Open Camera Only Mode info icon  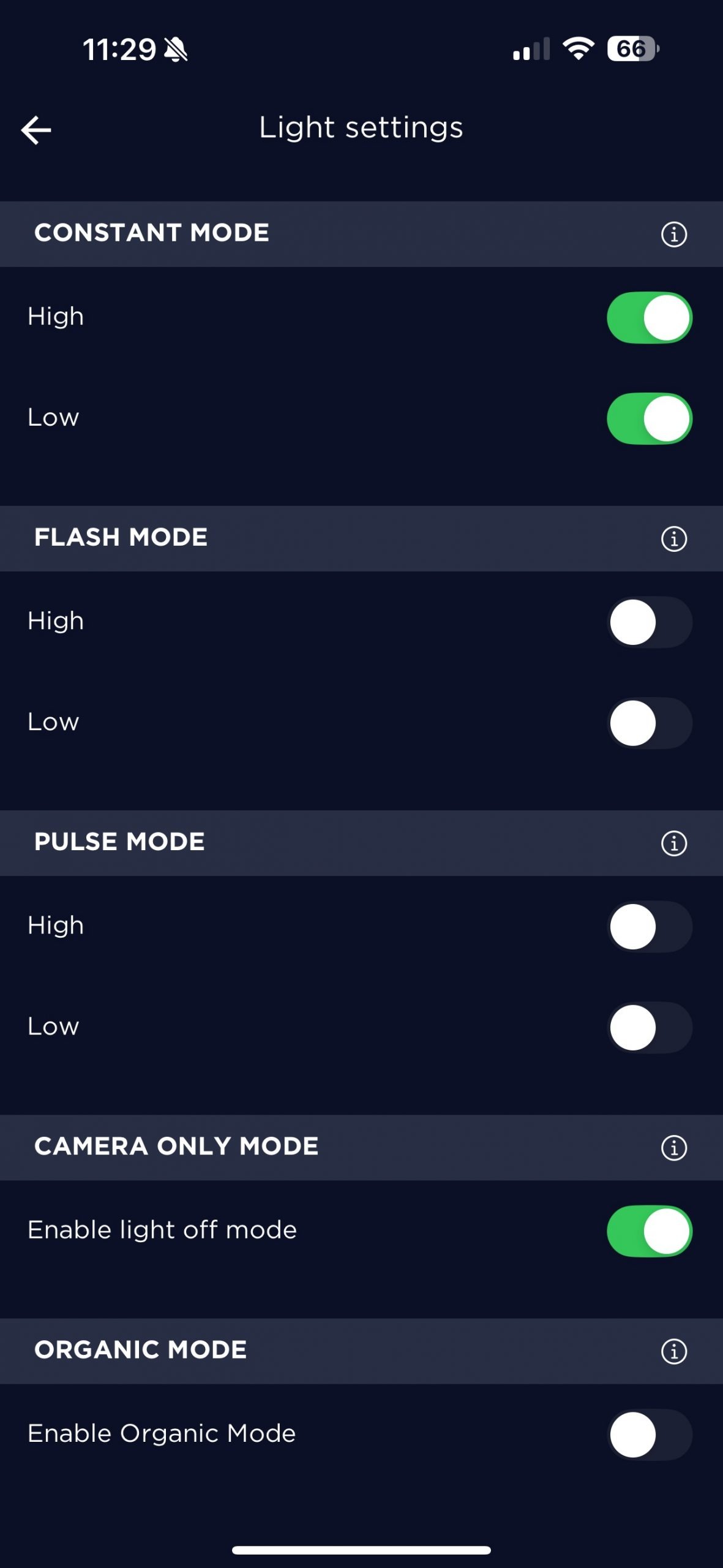[x=673, y=1147]
